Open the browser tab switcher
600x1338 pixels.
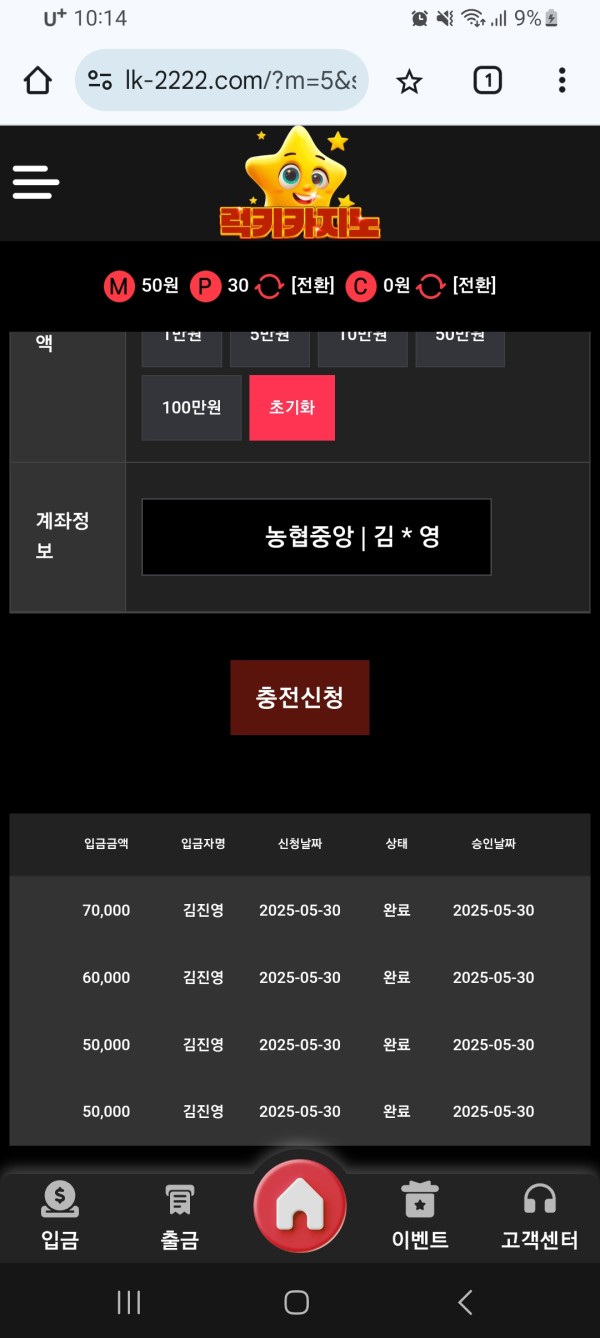487,81
